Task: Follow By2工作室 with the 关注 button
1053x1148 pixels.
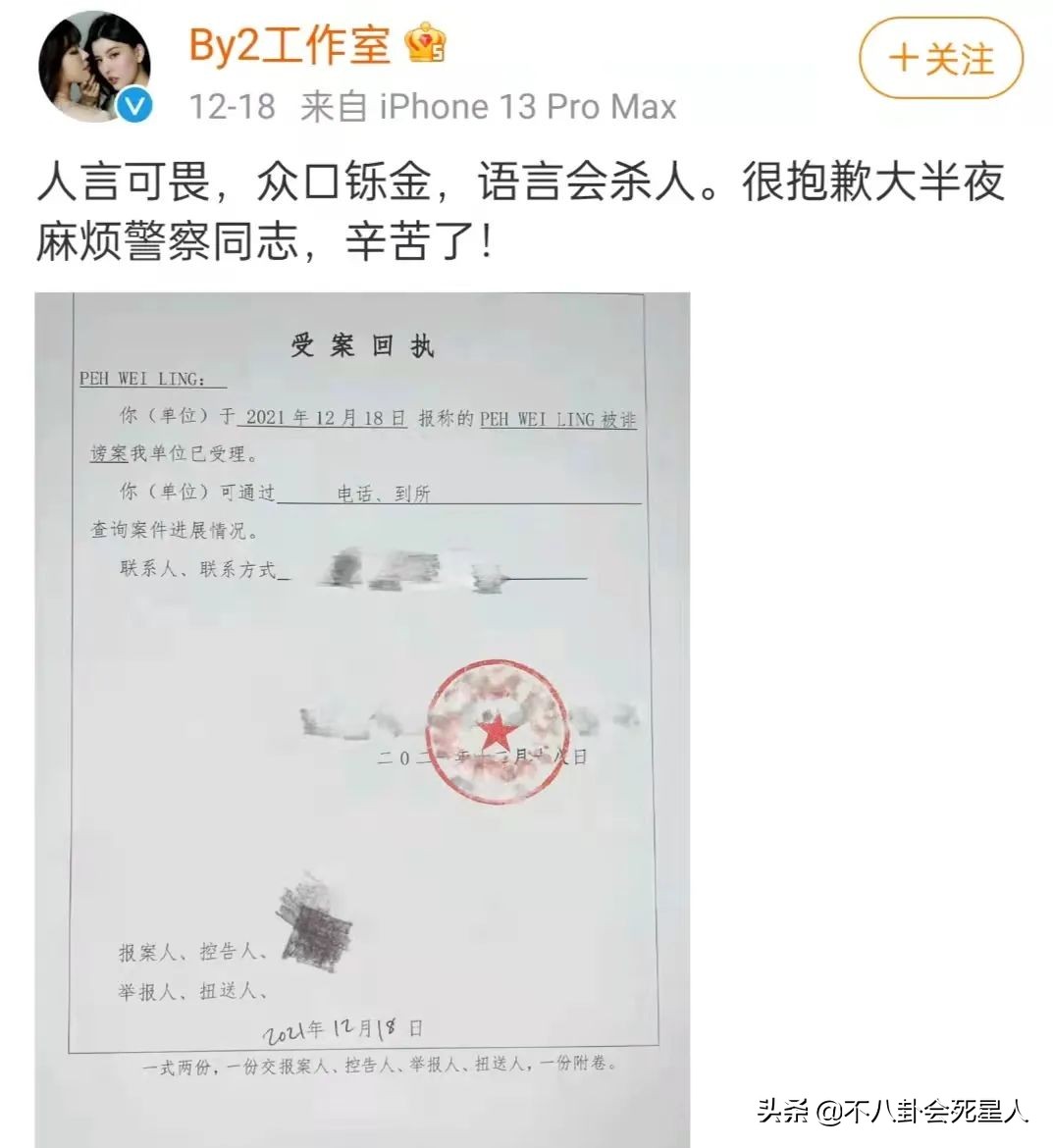Action: pyautogui.click(x=940, y=59)
